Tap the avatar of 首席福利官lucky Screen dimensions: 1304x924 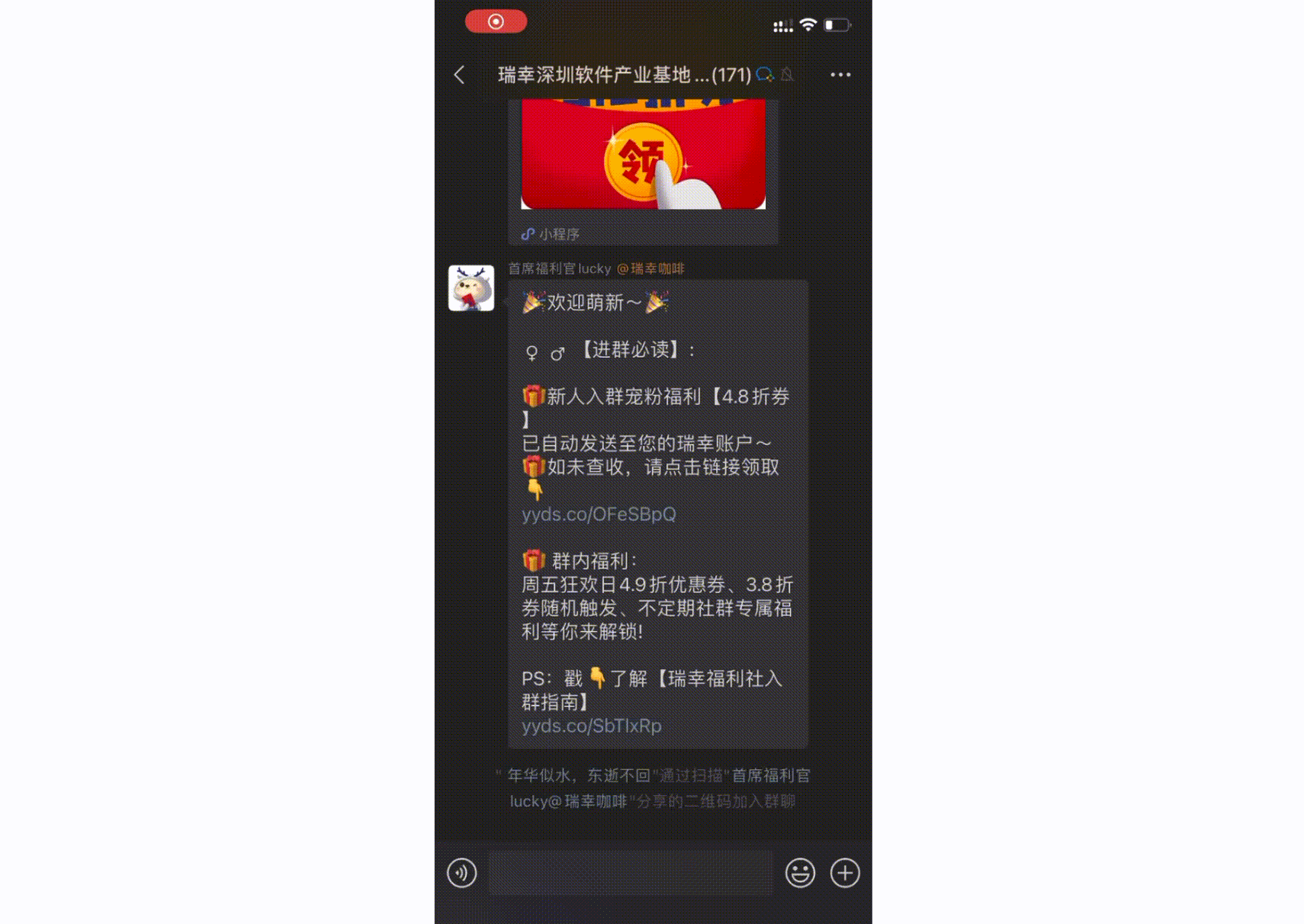click(471, 288)
